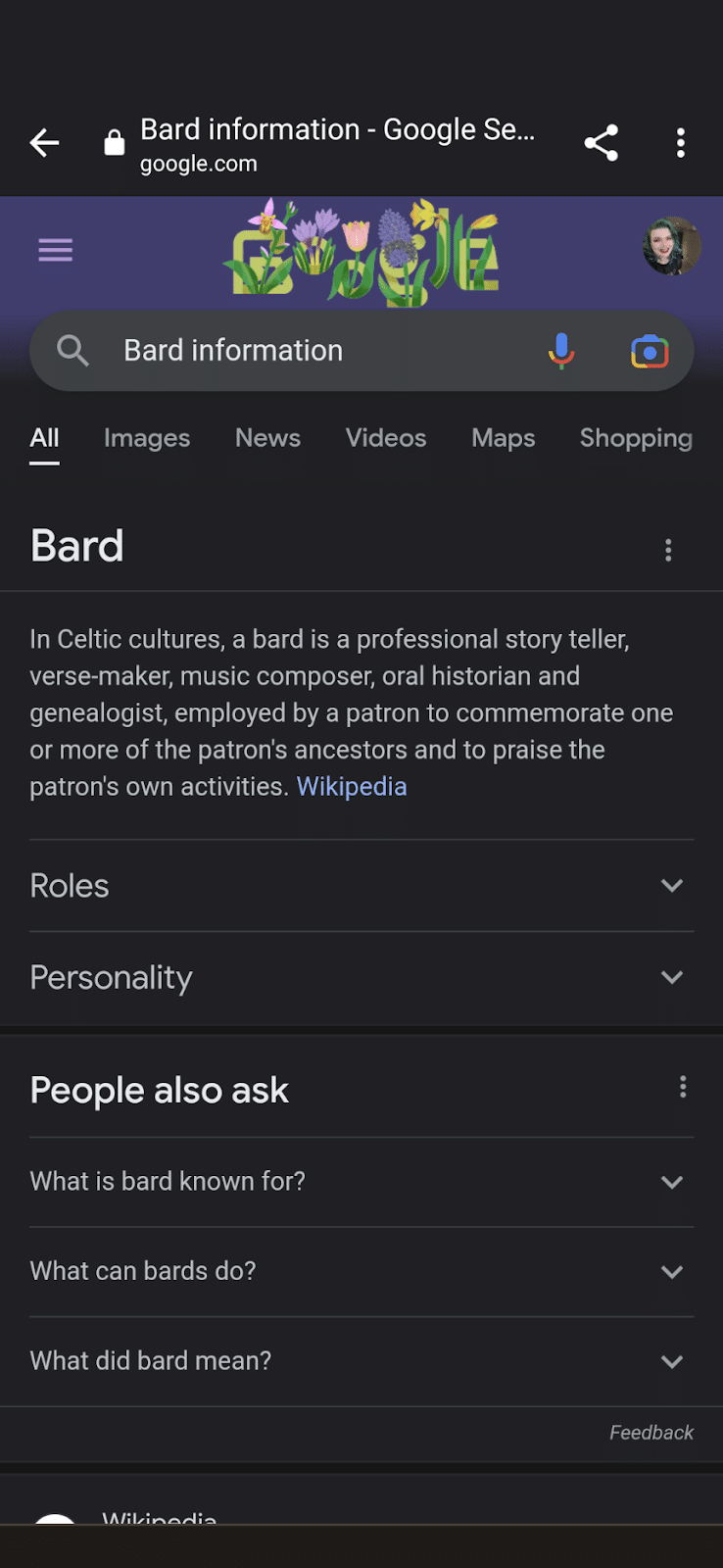The height and width of the screenshot is (1568, 723).
Task: Share this Google search page
Action: [x=601, y=143]
